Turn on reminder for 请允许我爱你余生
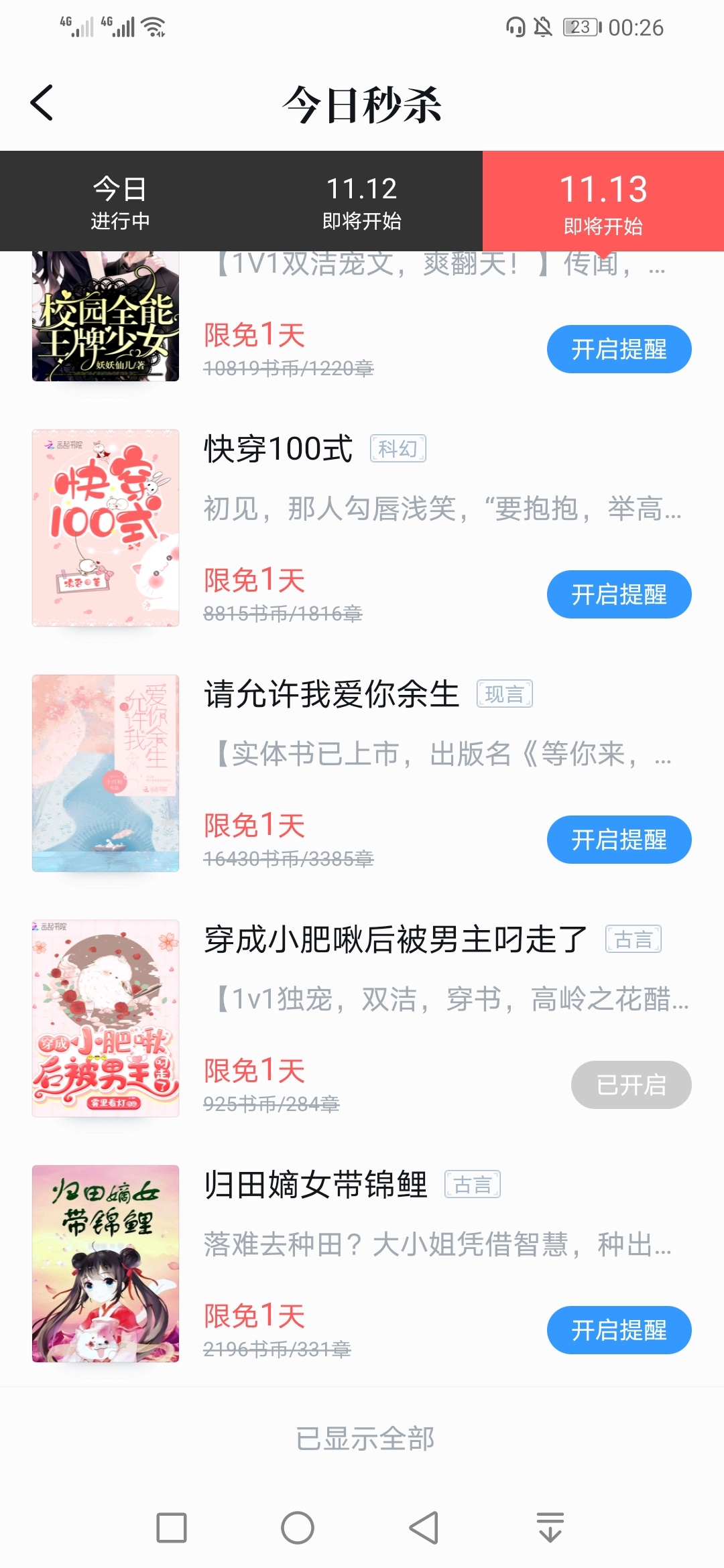This screenshot has height=1568, width=724. pyautogui.click(x=619, y=840)
